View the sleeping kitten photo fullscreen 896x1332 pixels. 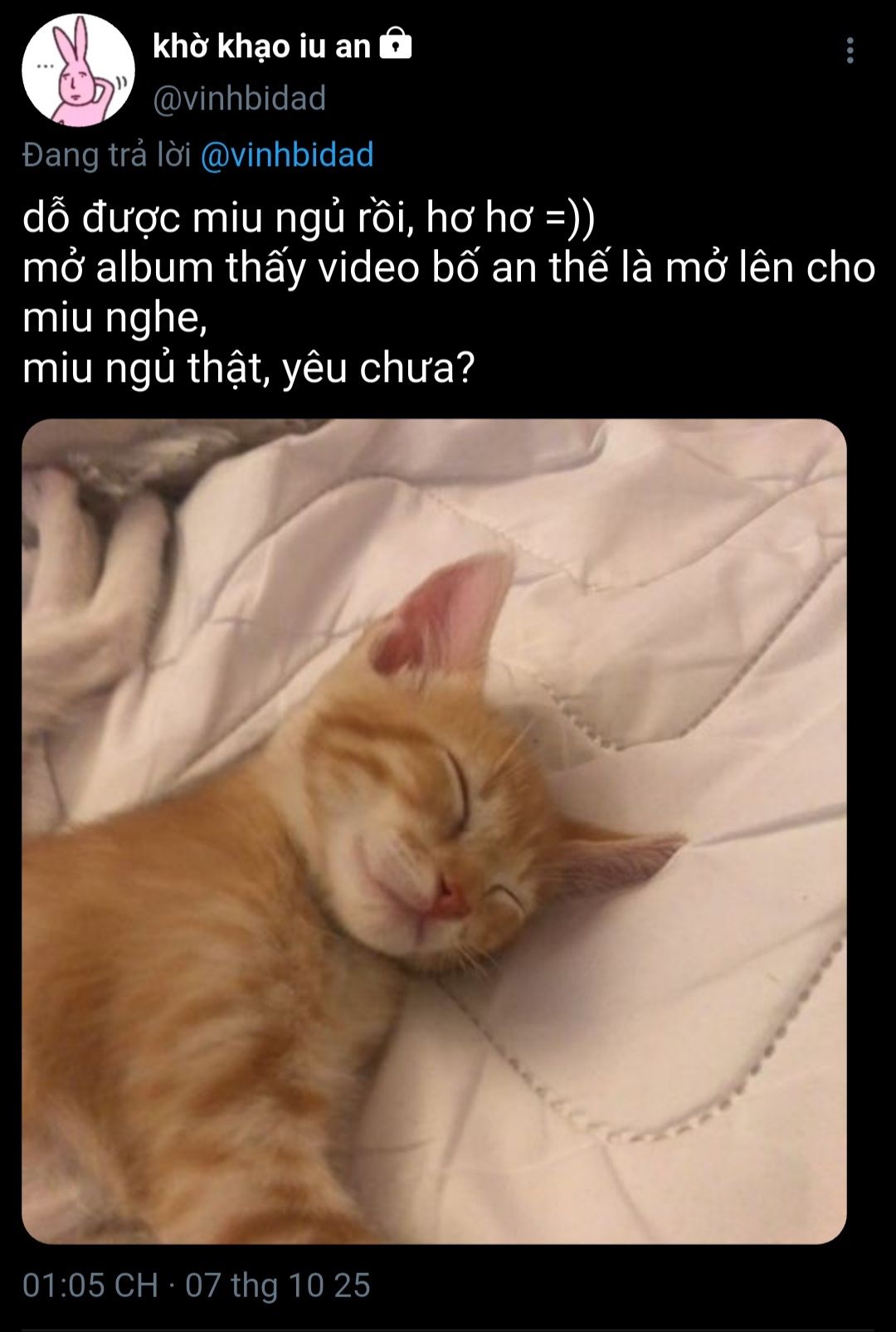coord(434,830)
